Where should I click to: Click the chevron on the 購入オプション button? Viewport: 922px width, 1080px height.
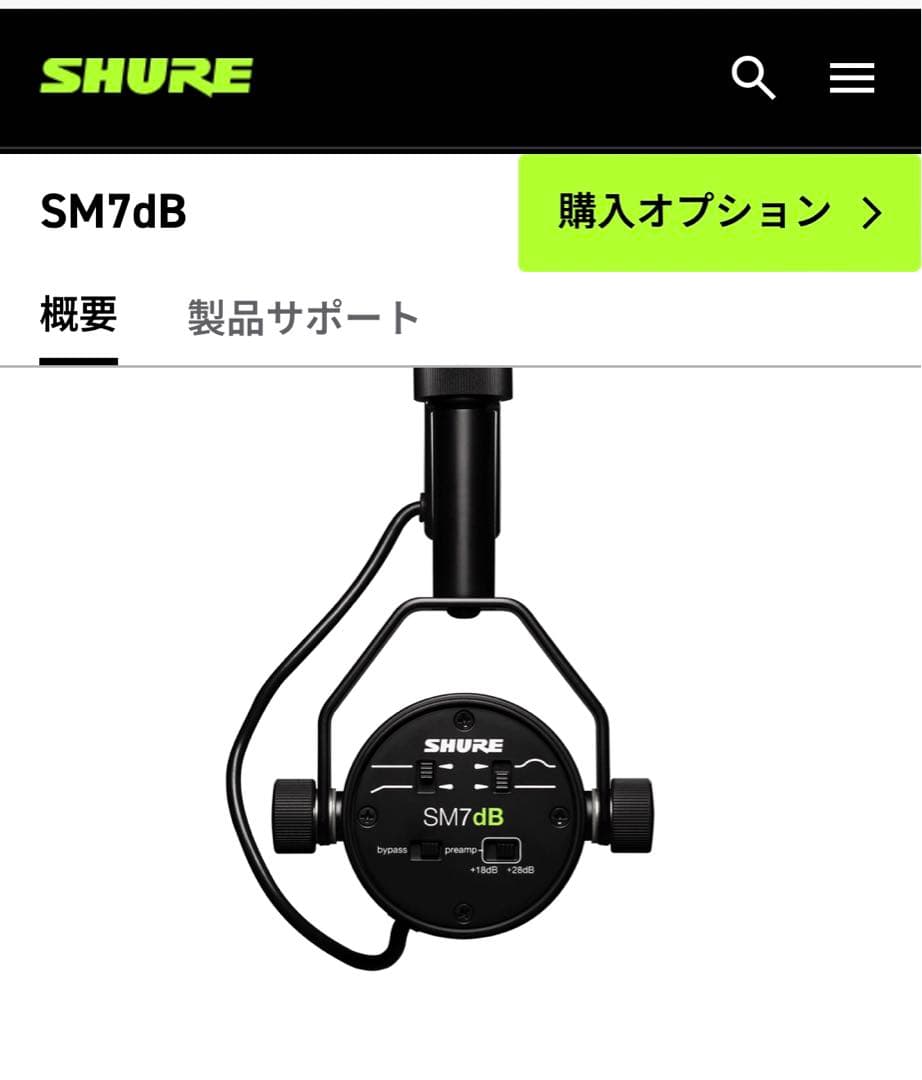coord(874,213)
